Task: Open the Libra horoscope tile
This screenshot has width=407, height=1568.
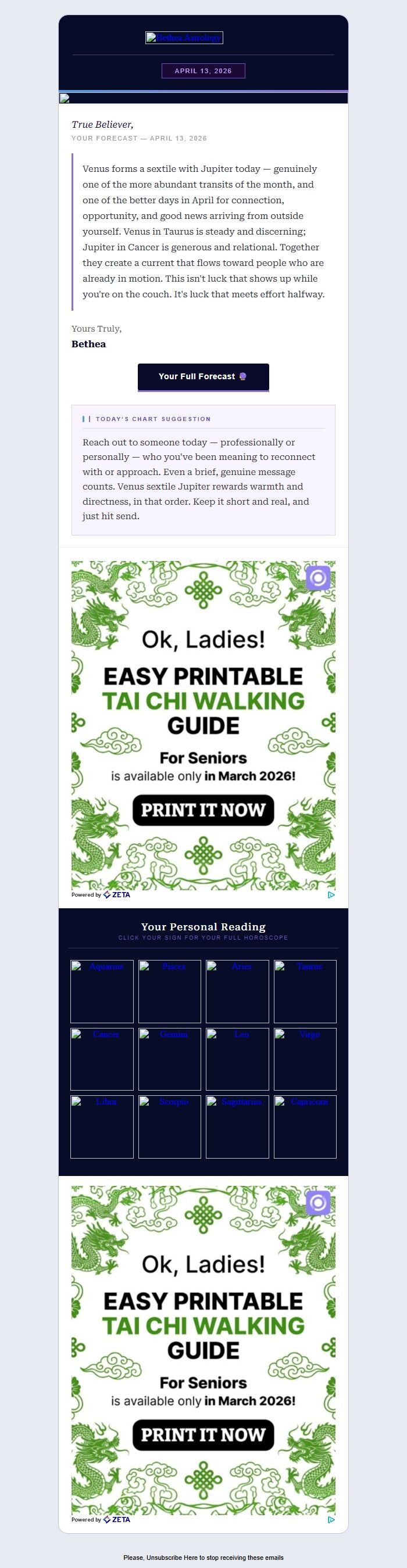Action: pyautogui.click(x=102, y=1126)
